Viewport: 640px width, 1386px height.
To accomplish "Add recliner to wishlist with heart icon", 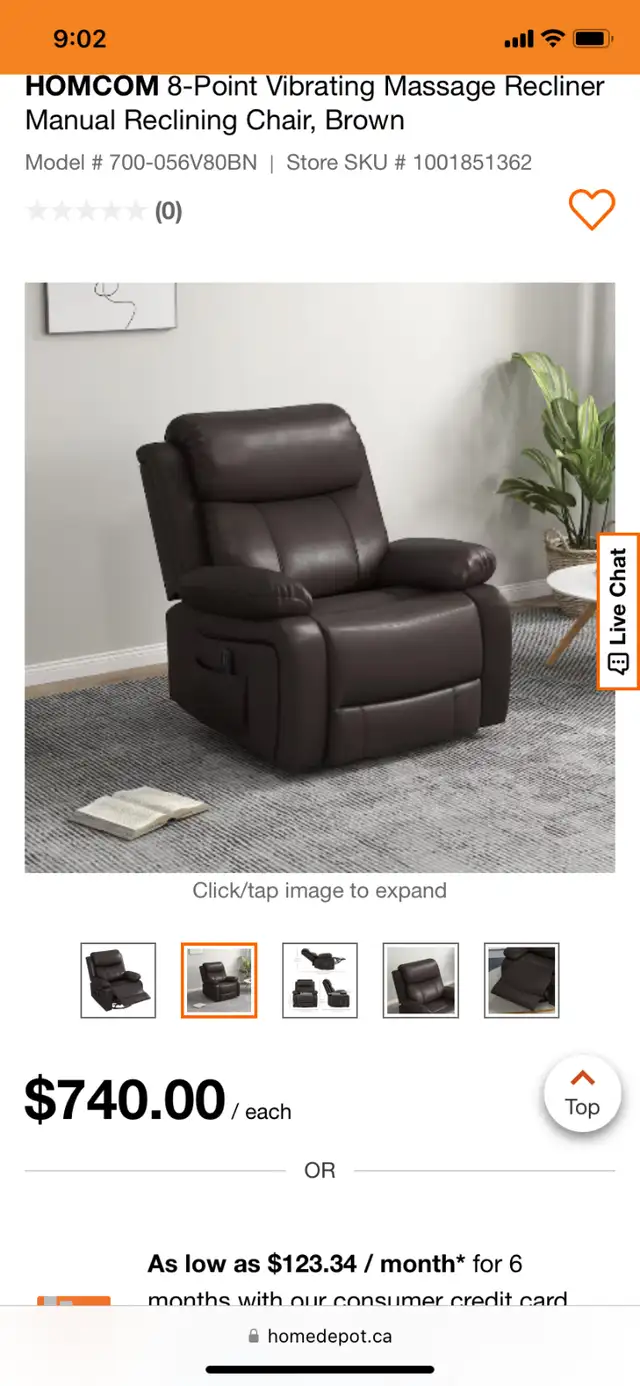I will (x=591, y=209).
